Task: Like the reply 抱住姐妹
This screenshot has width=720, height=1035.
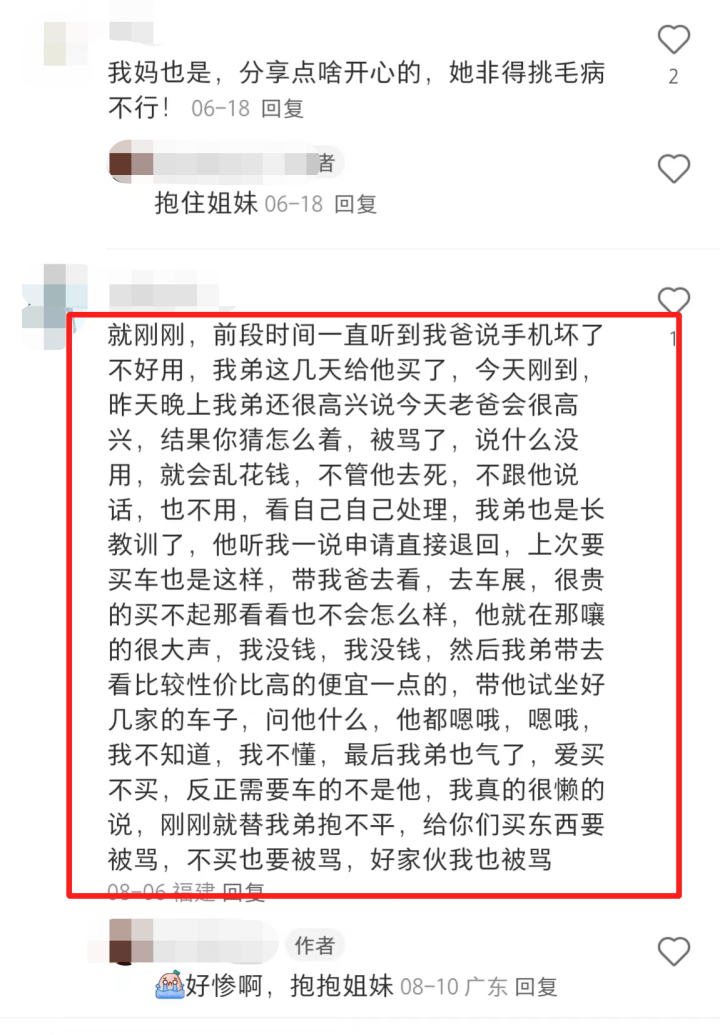Action: tap(673, 169)
